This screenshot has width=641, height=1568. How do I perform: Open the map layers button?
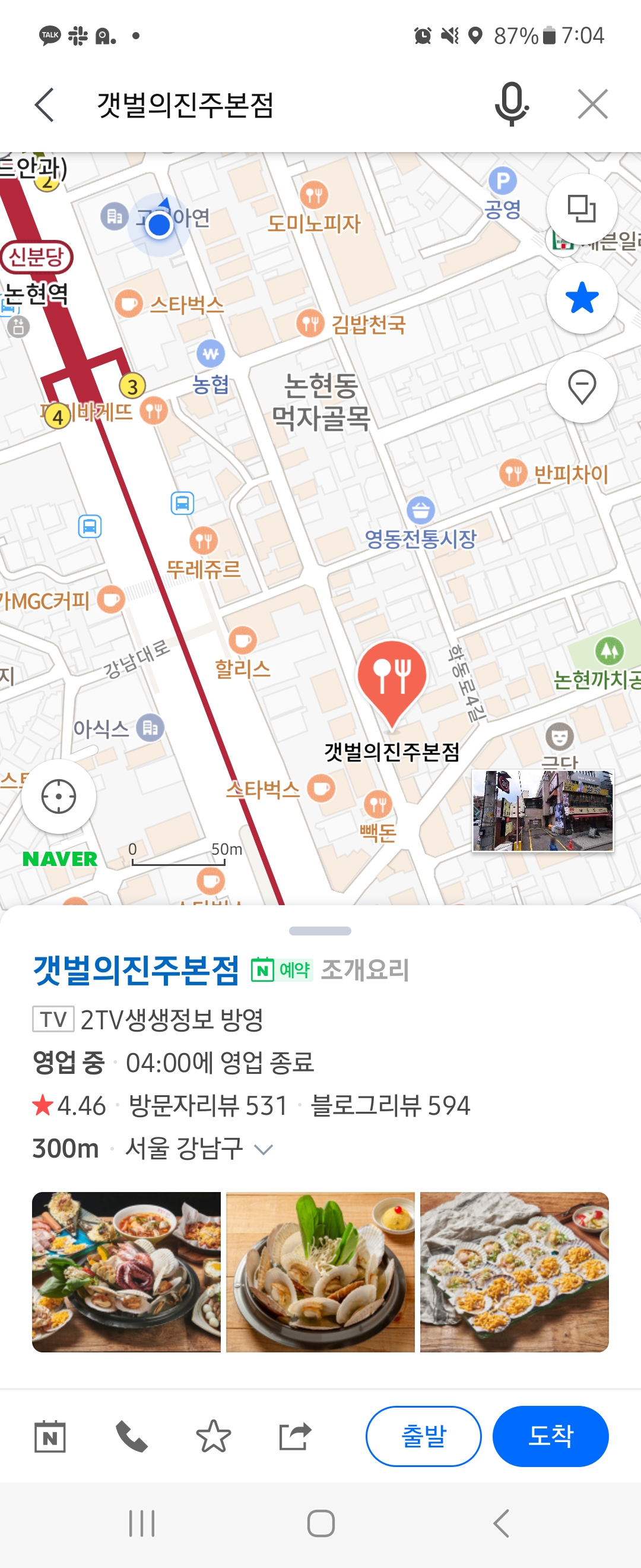[x=582, y=210]
